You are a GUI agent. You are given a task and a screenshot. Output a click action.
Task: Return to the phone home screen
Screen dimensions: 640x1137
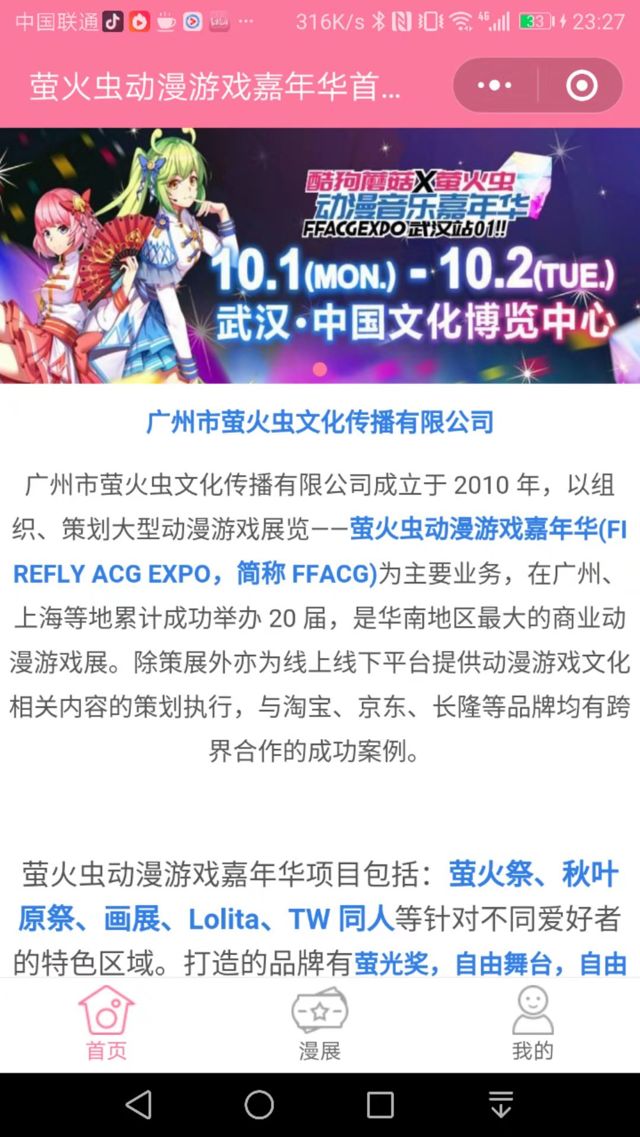pyautogui.click(x=259, y=1104)
